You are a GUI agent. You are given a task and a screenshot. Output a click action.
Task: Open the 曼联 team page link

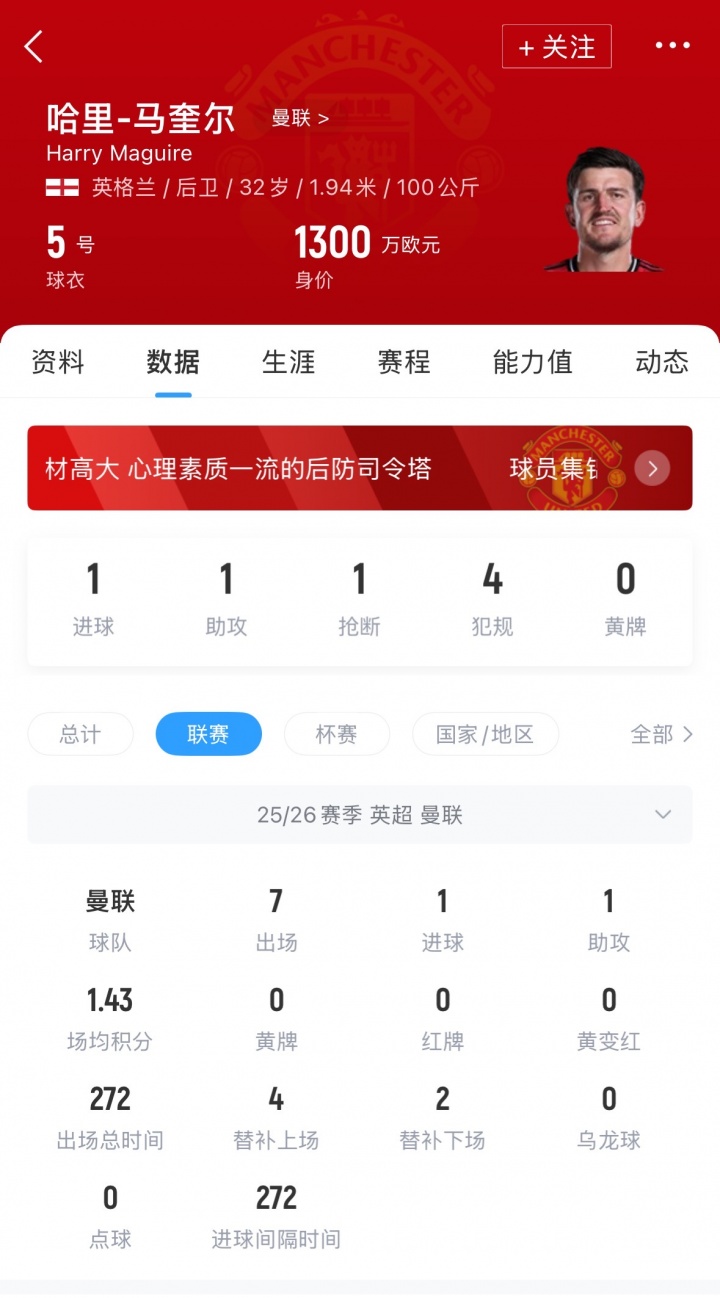(x=300, y=118)
